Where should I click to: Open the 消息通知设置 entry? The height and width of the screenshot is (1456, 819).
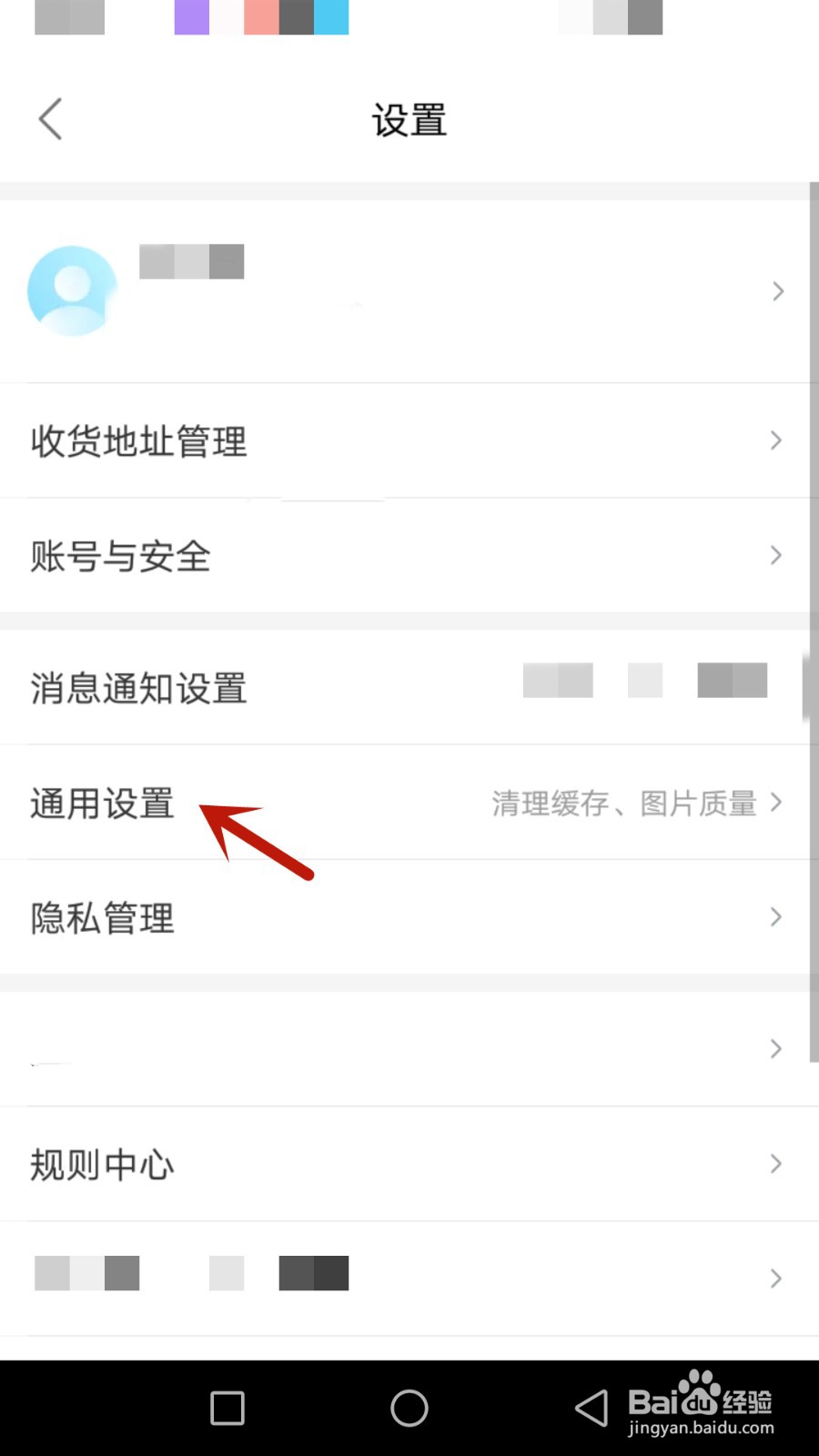click(138, 689)
